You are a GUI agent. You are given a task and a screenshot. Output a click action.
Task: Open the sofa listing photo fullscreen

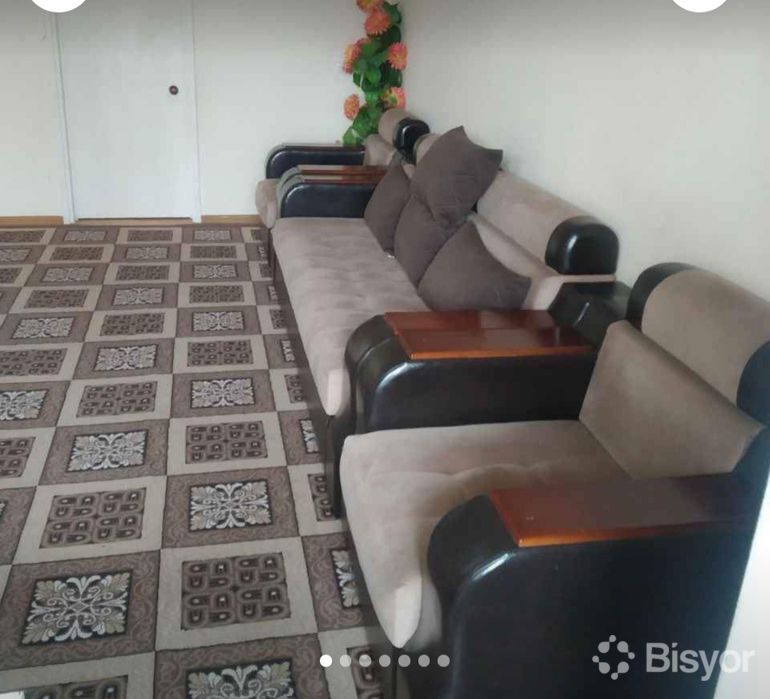[x=385, y=350]
